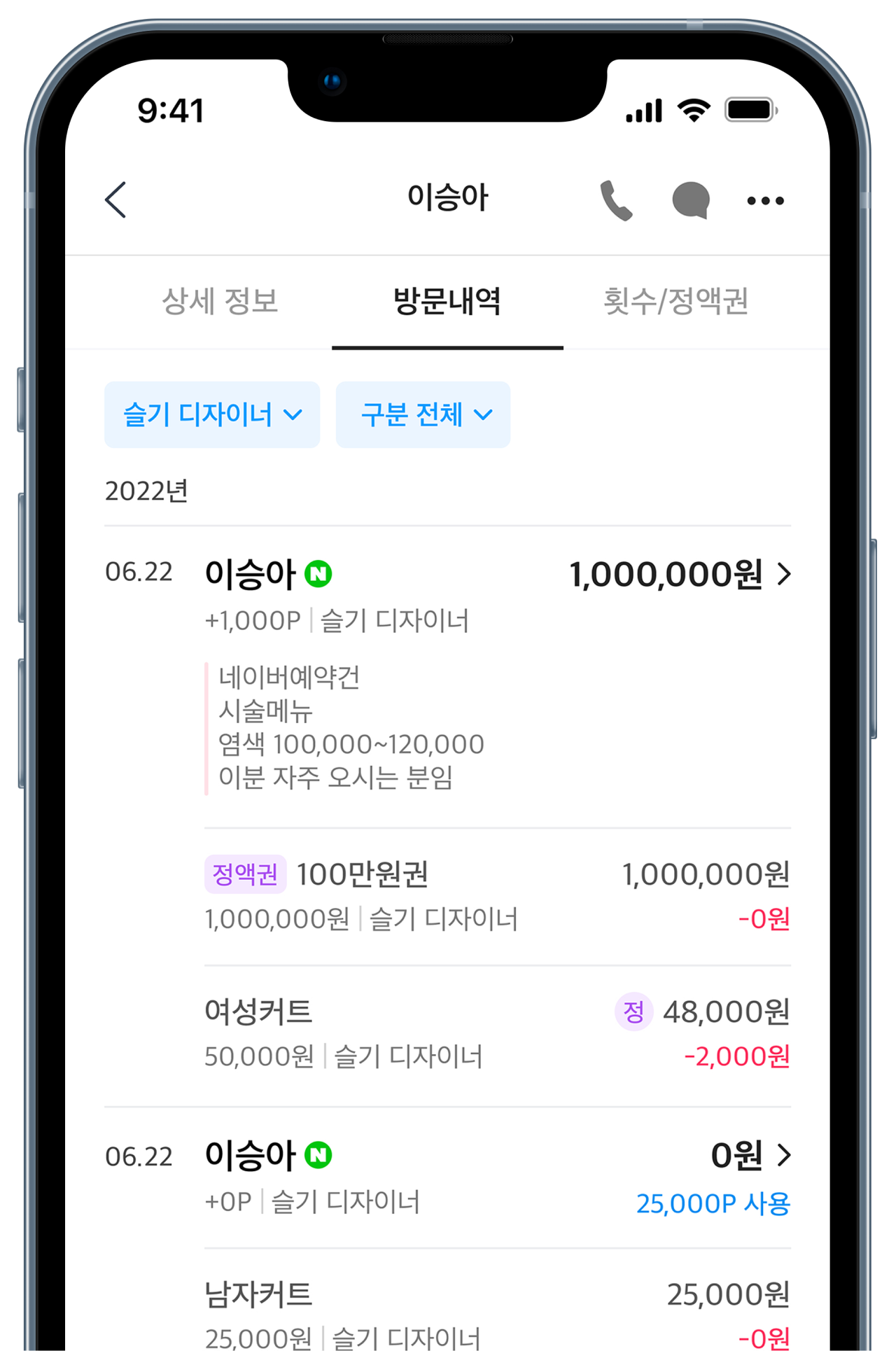
Task: Select the 방문내역 tab
Action: point(447,302)
